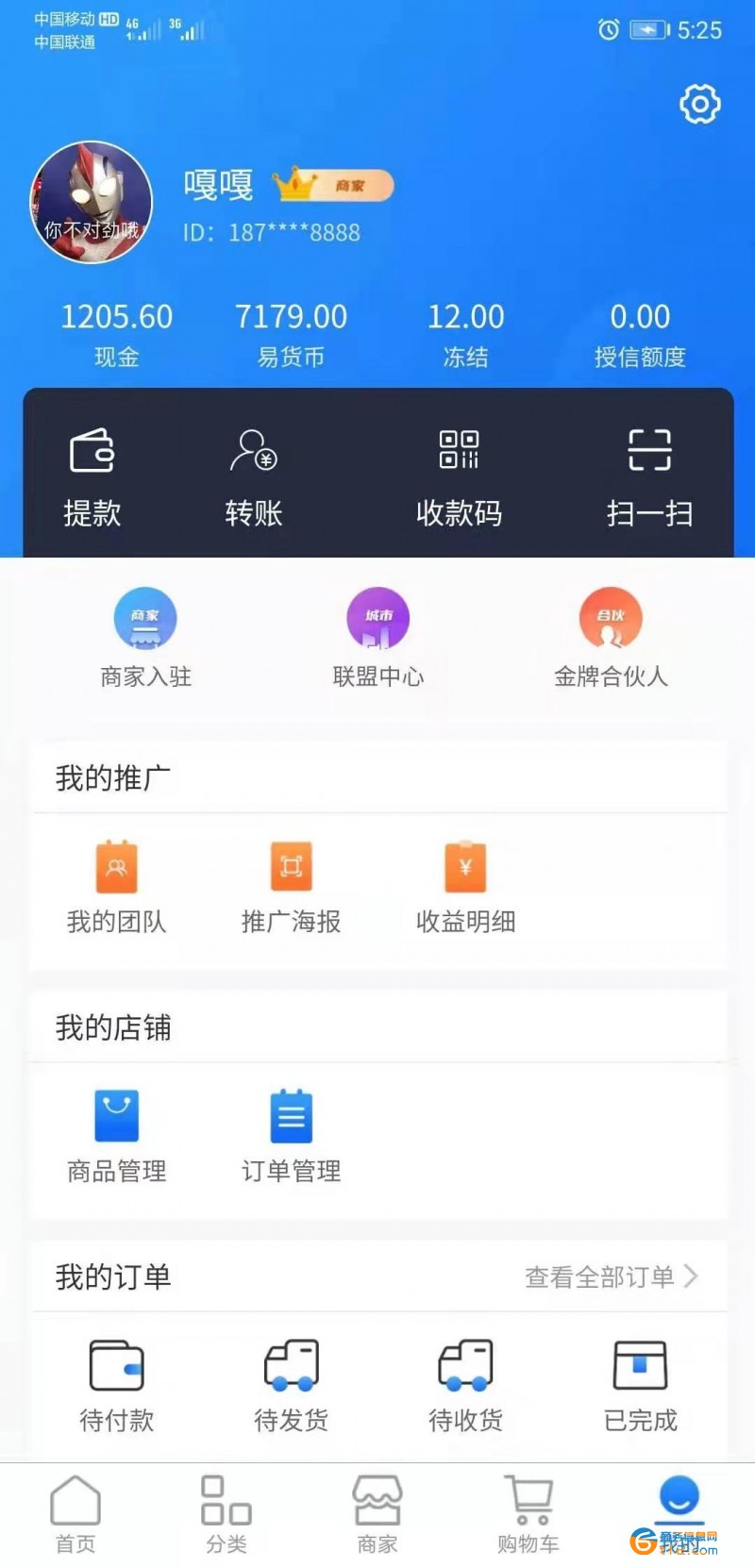Open 金牌合伙人
The width and height of the screenshot is (755, 1568).
tap(611, 636)
